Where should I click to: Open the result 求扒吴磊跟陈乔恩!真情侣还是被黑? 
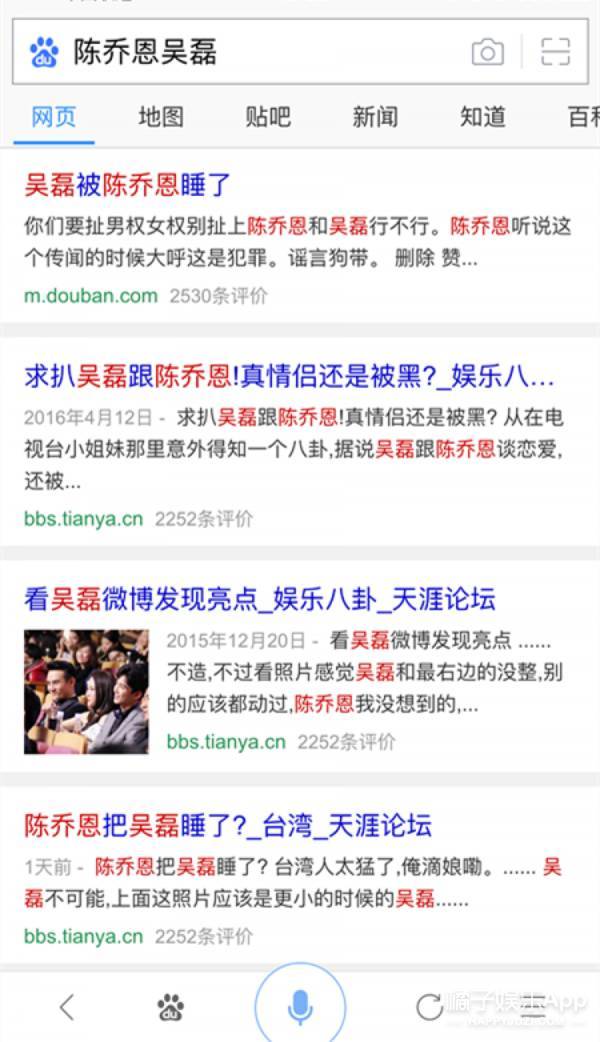click(289, 377)
